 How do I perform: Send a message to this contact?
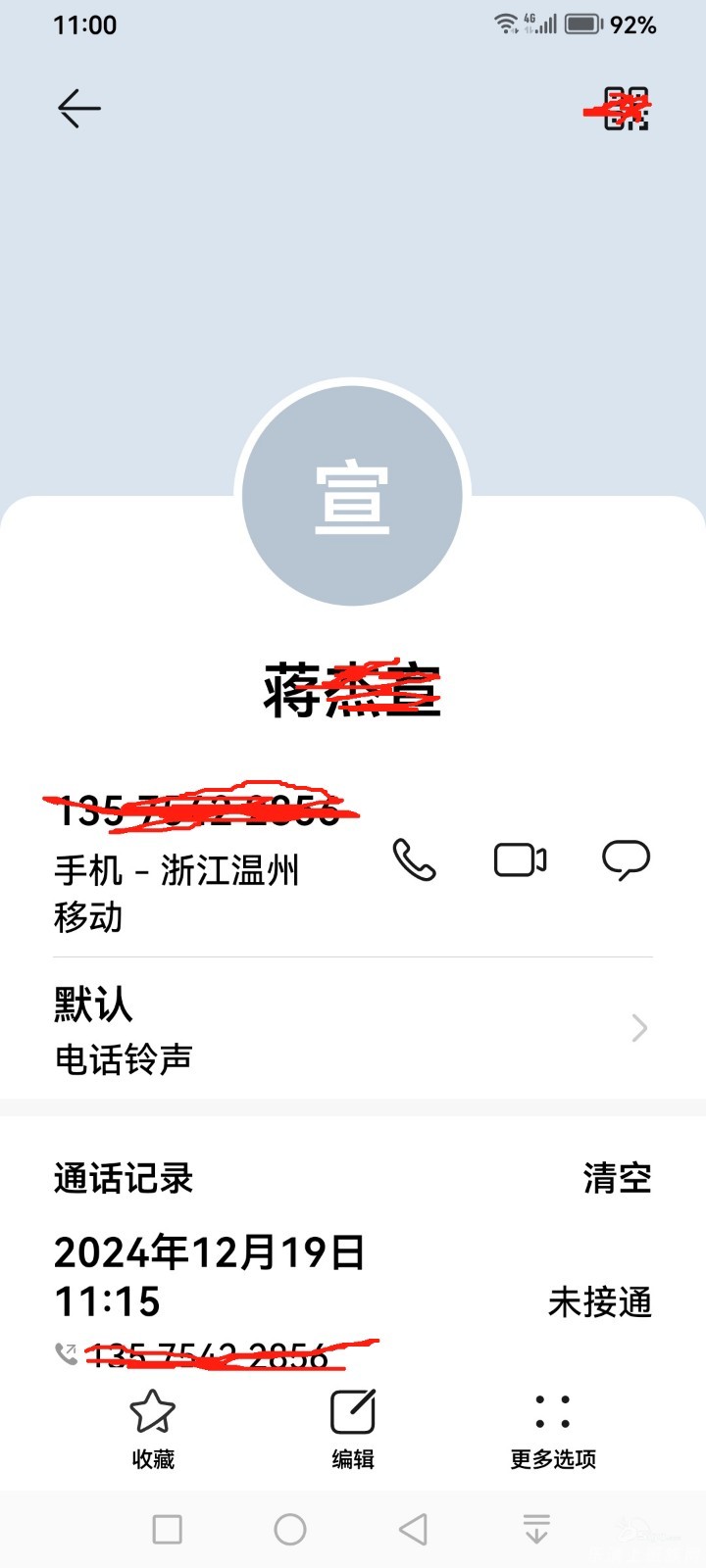[x=626, y=860]
